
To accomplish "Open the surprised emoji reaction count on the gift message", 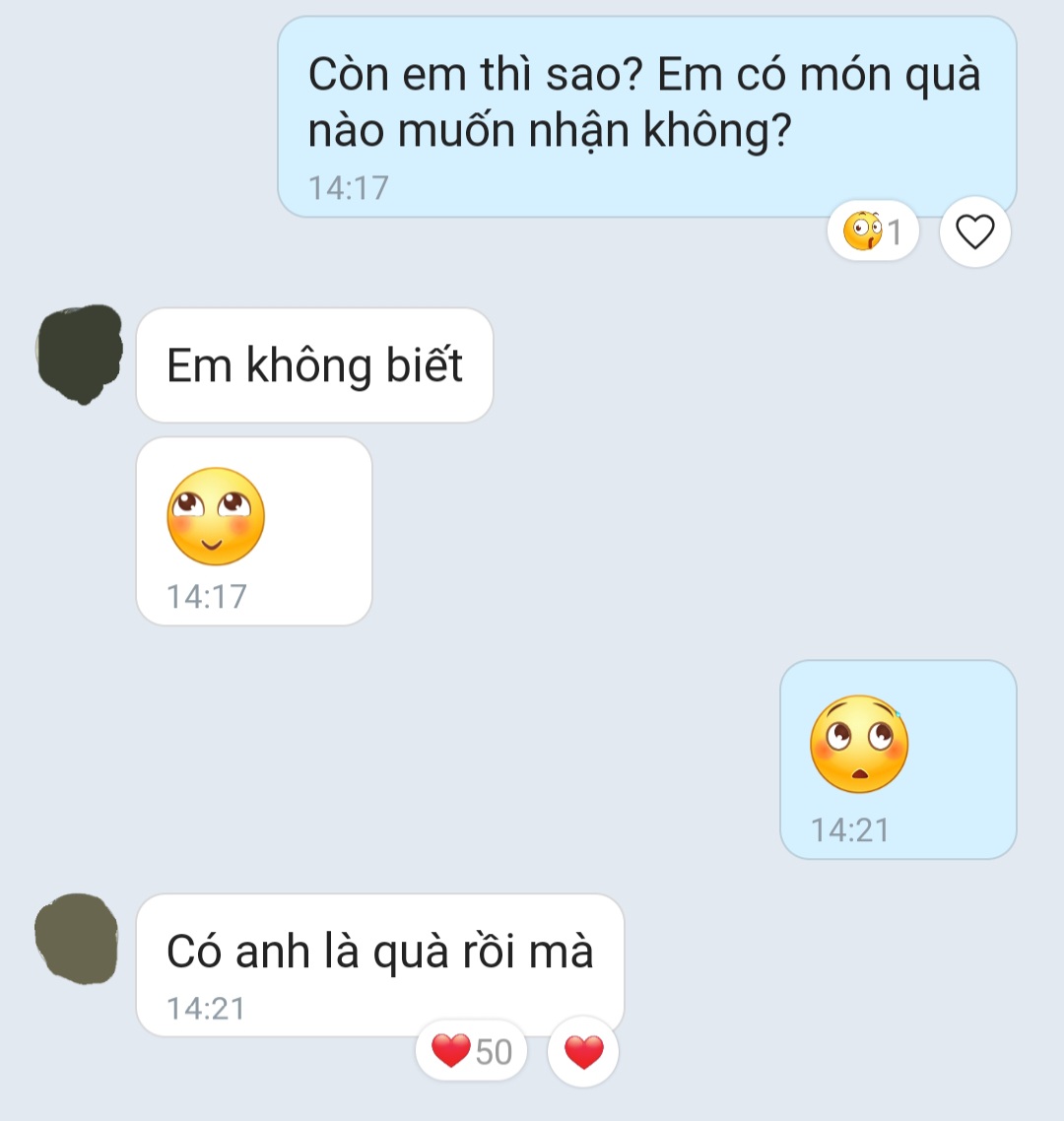I will pos(873,233).
